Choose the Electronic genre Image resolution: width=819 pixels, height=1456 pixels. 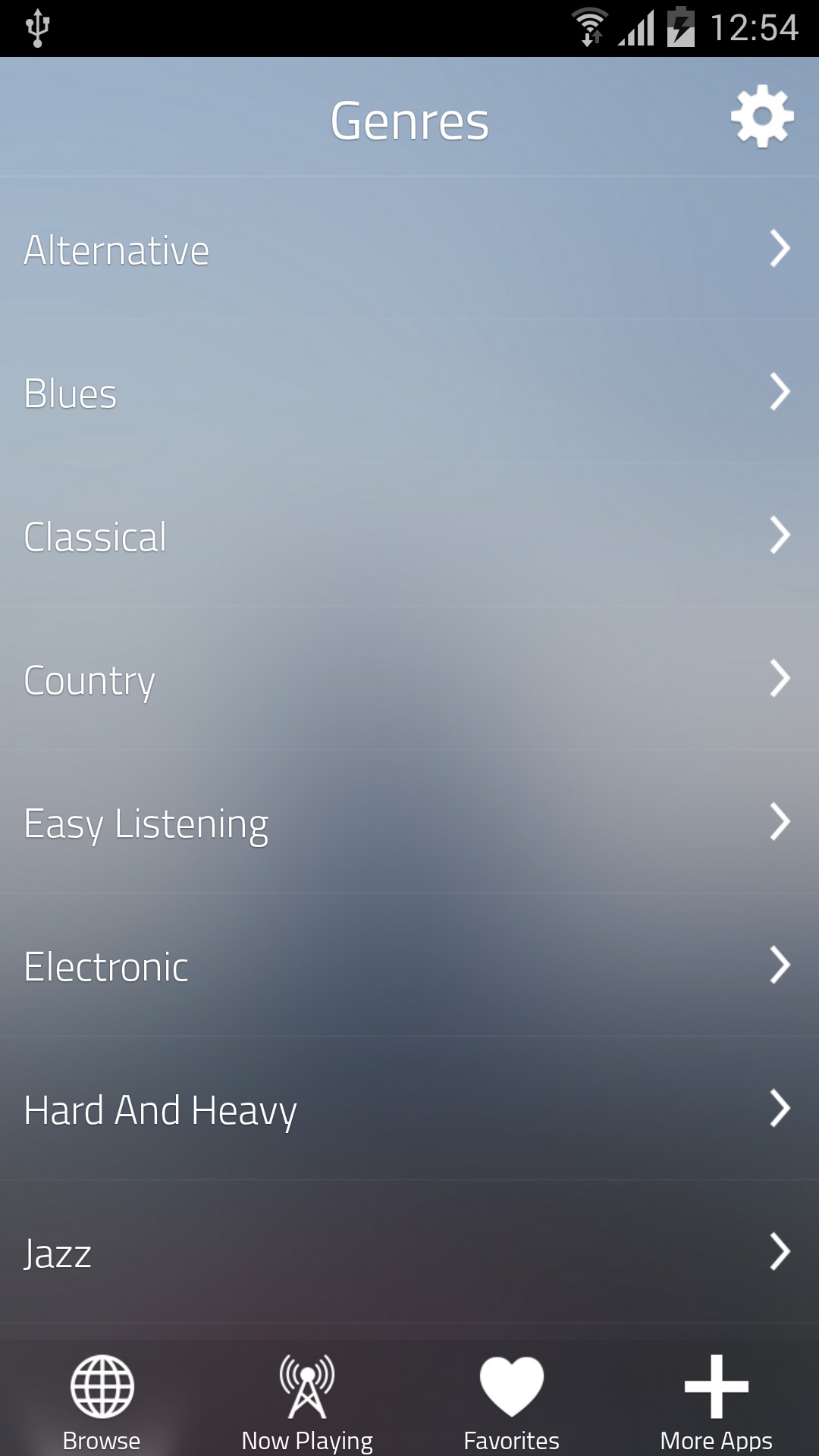[x=107, y=965]
